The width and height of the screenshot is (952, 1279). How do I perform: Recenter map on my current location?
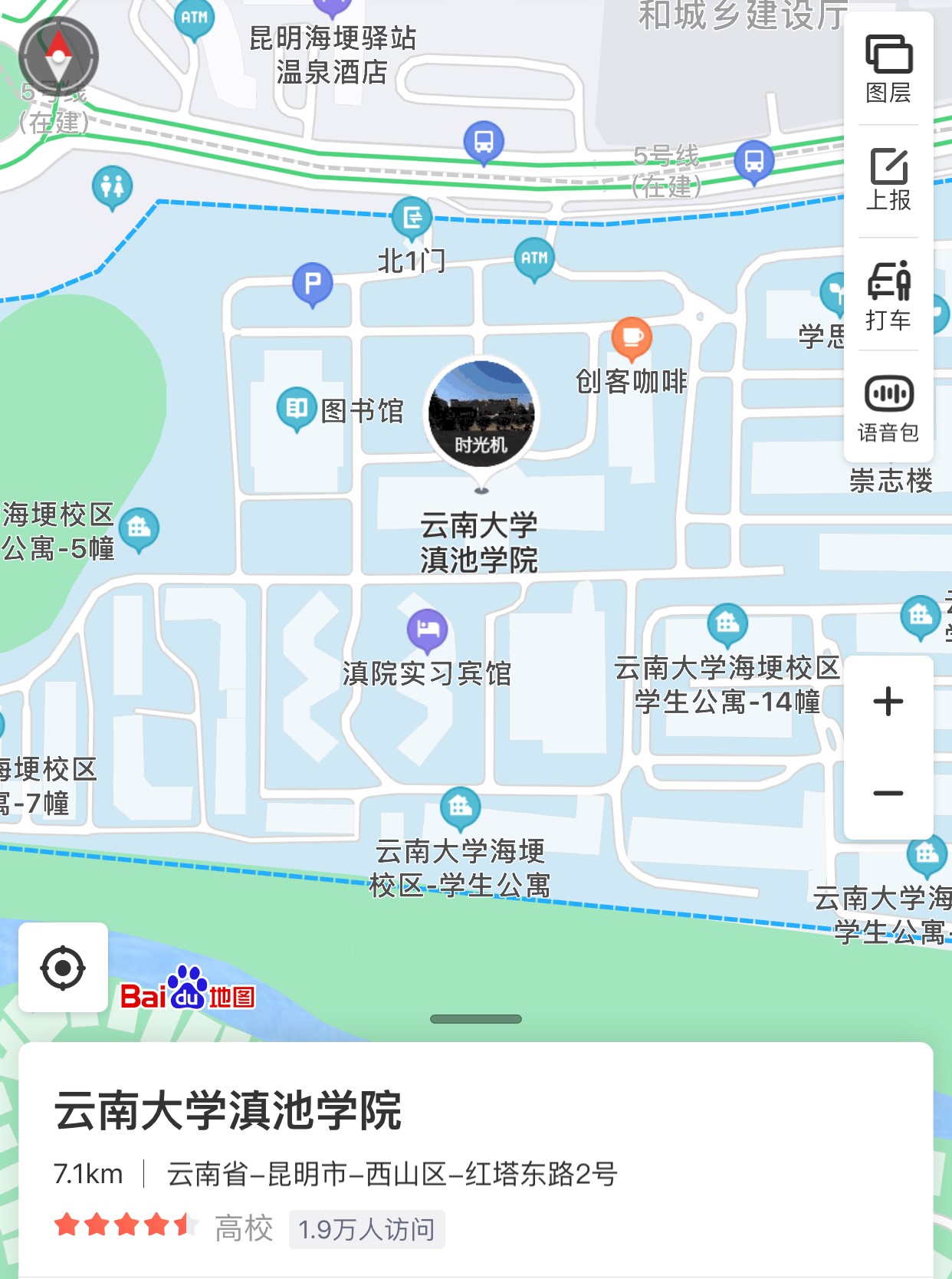coord(63,968)
